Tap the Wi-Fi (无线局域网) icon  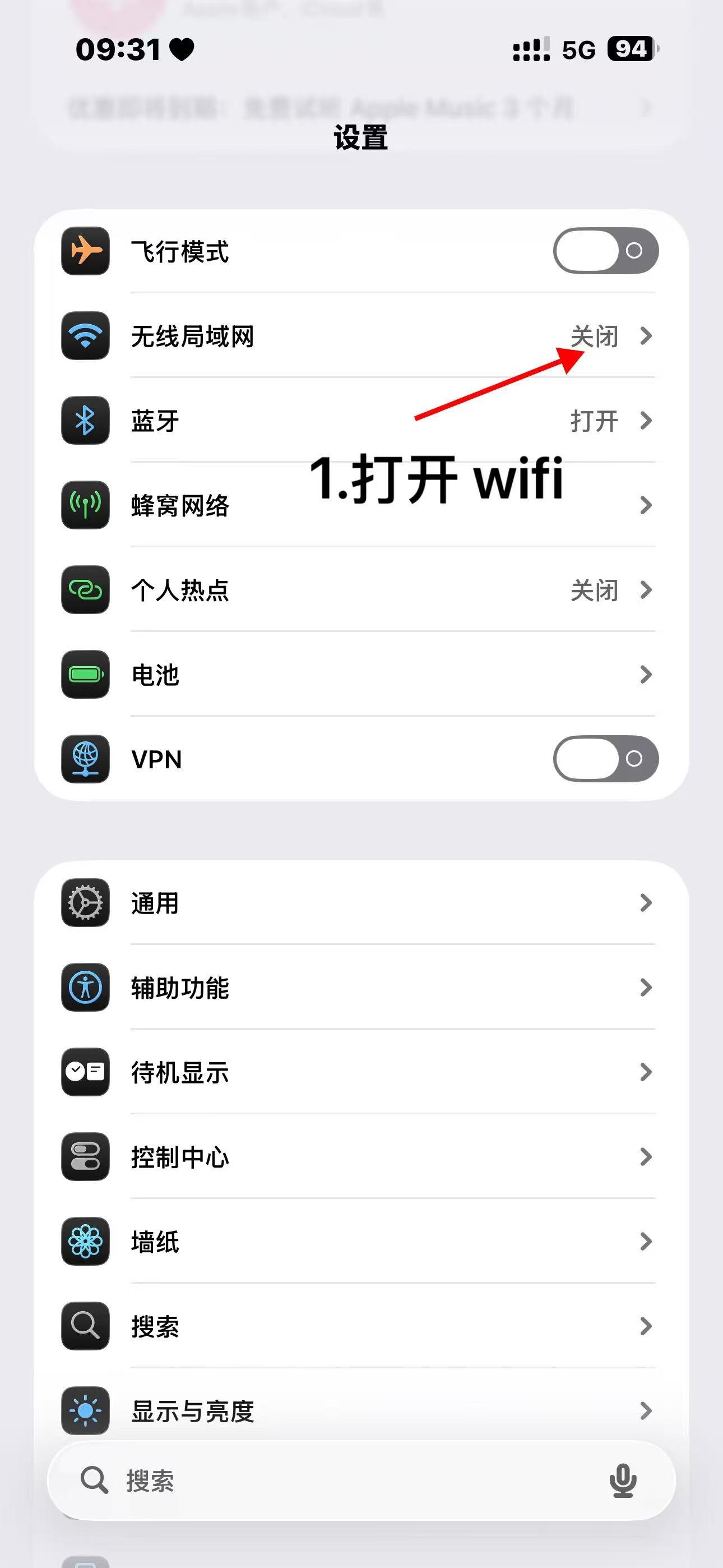coord(85,336)
